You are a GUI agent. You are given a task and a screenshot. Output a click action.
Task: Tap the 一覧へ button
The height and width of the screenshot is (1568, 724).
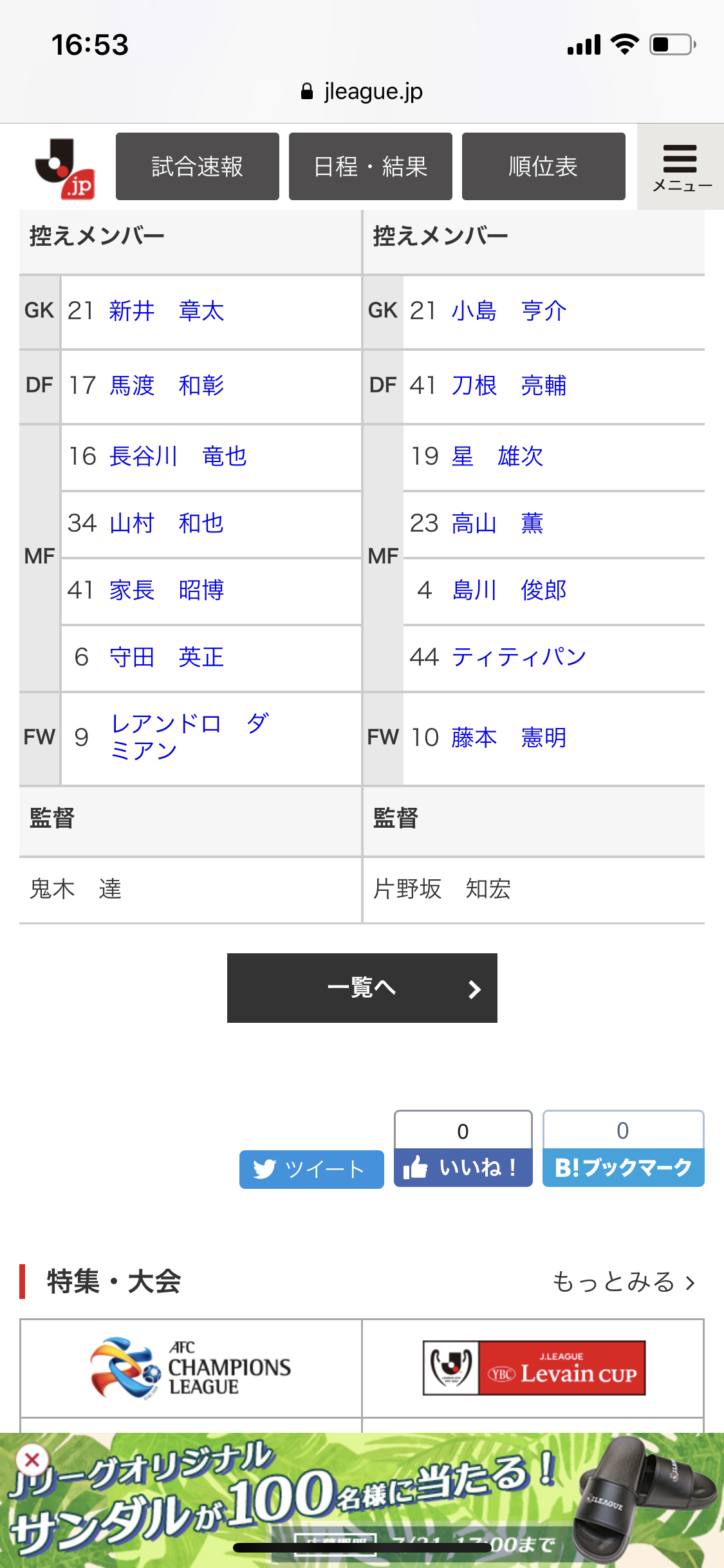click(362, 988)
